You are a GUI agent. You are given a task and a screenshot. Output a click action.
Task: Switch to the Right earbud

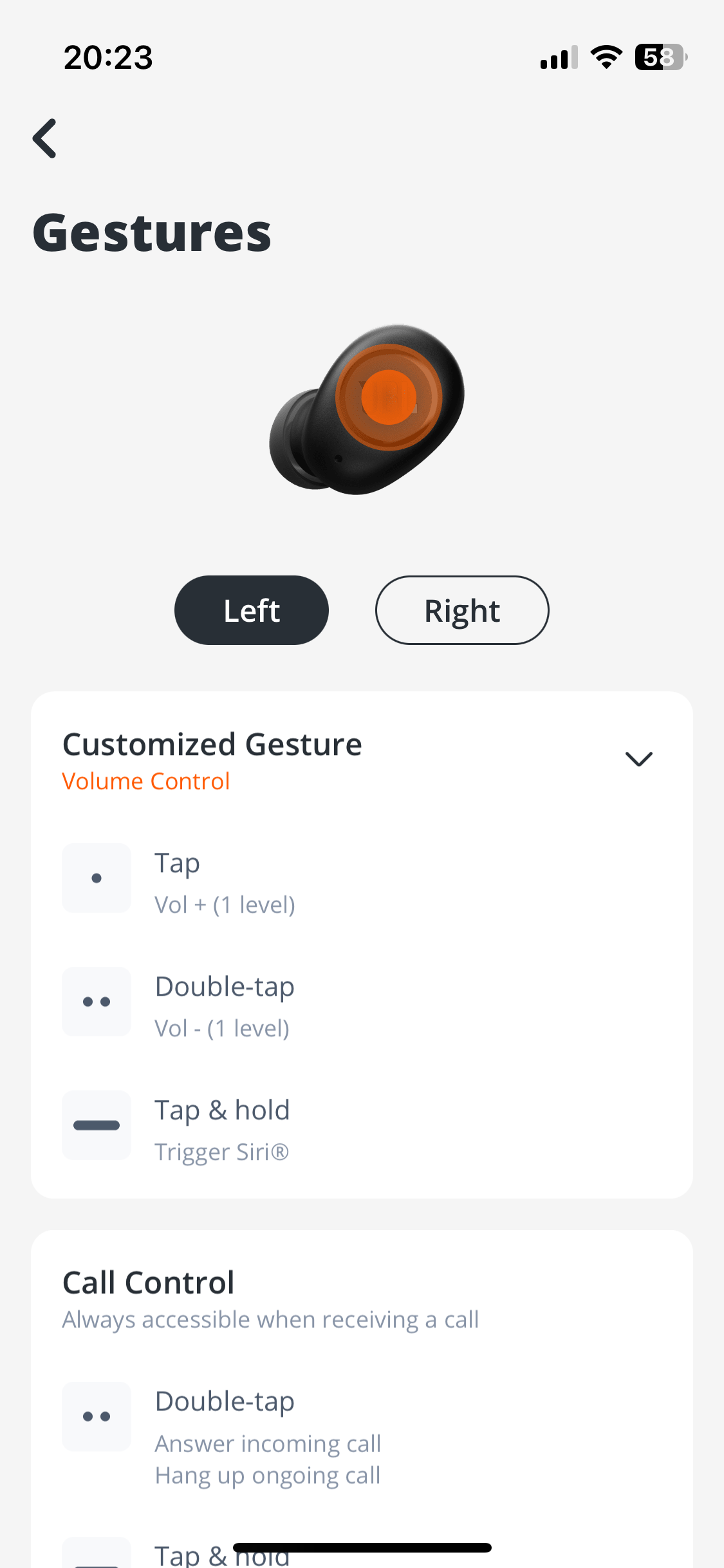point(462,610)
